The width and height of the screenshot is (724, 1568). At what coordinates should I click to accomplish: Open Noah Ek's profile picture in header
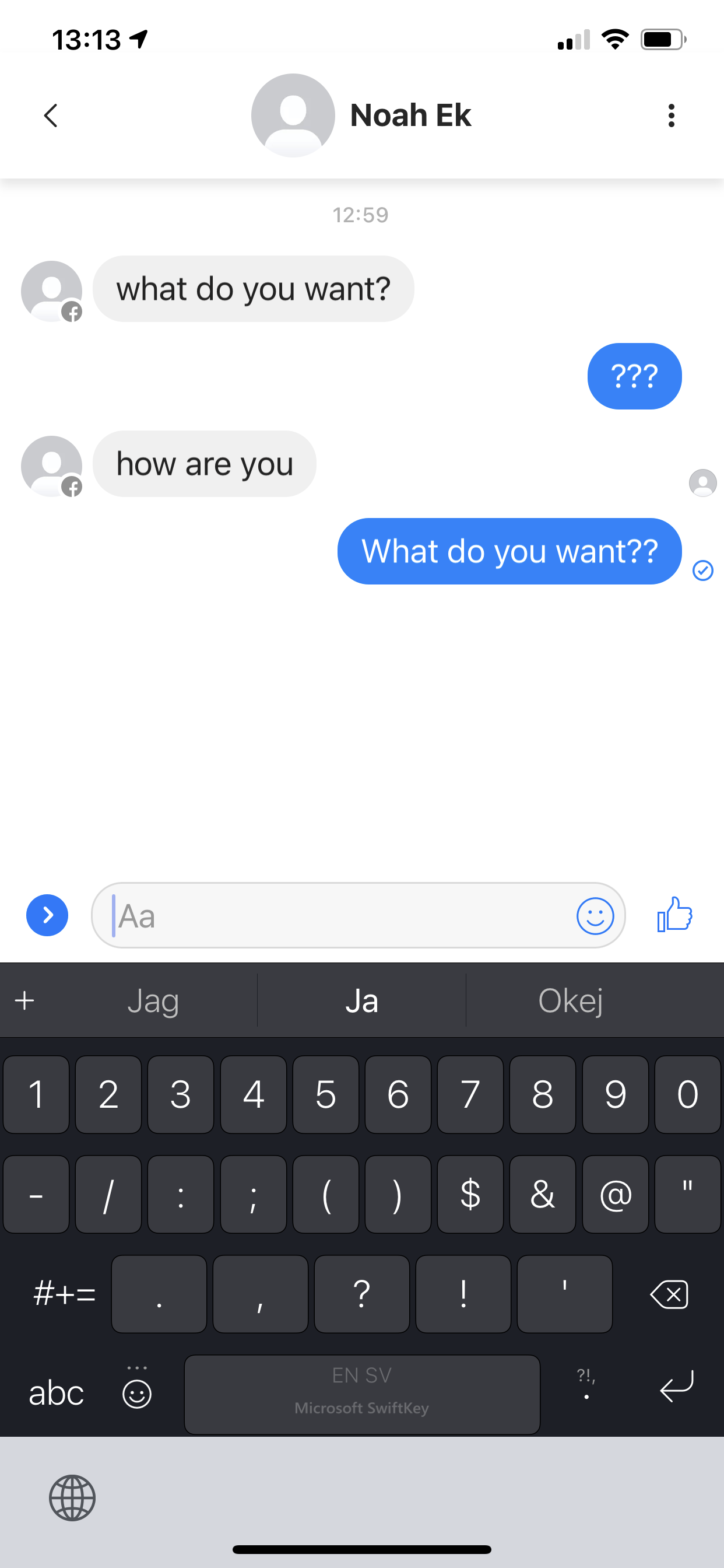(293, 115)
